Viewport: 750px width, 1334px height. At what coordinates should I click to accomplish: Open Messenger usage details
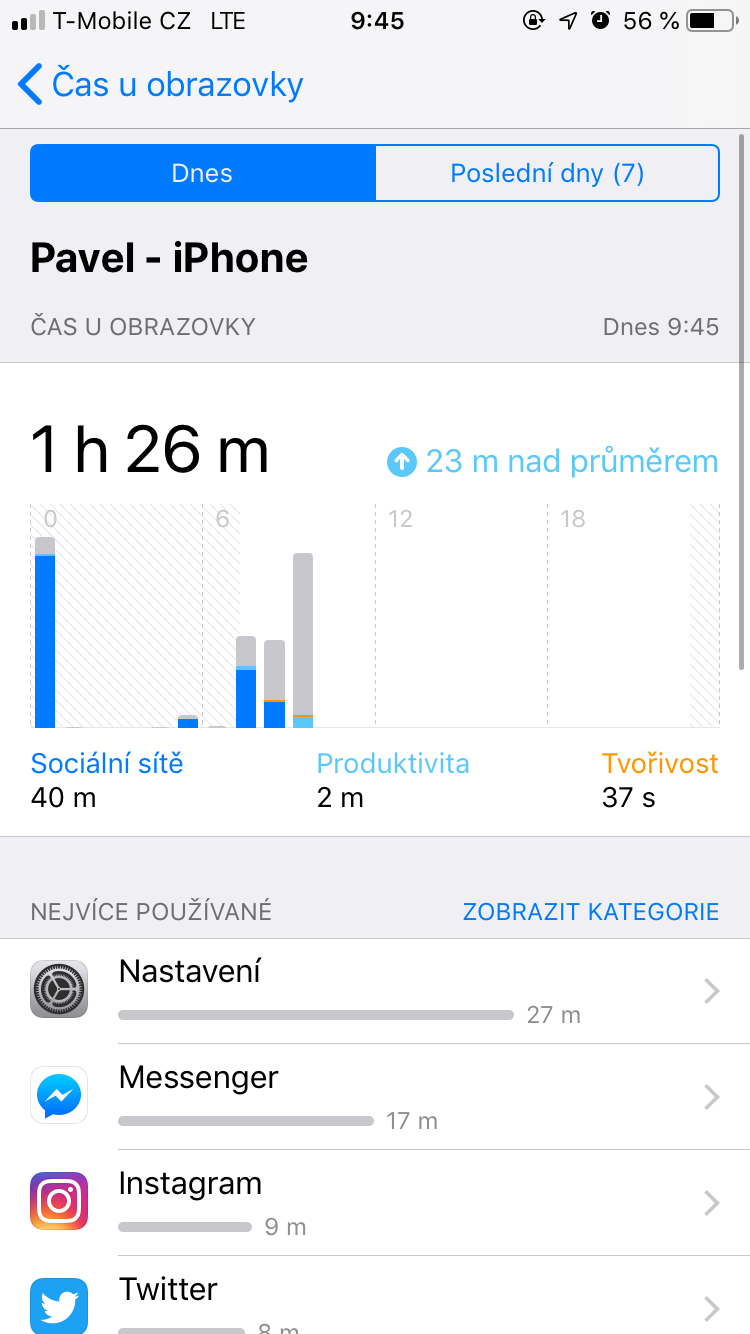pyautogui.click(x=375, y=1097)
